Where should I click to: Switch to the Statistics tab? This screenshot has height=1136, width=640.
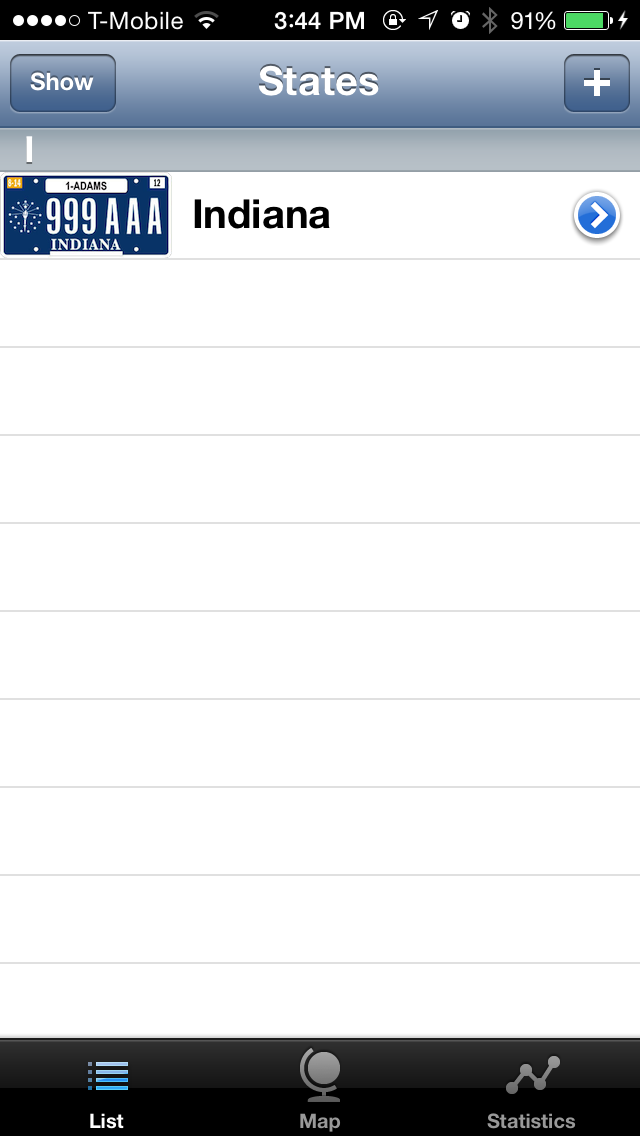coord(531,1090)
